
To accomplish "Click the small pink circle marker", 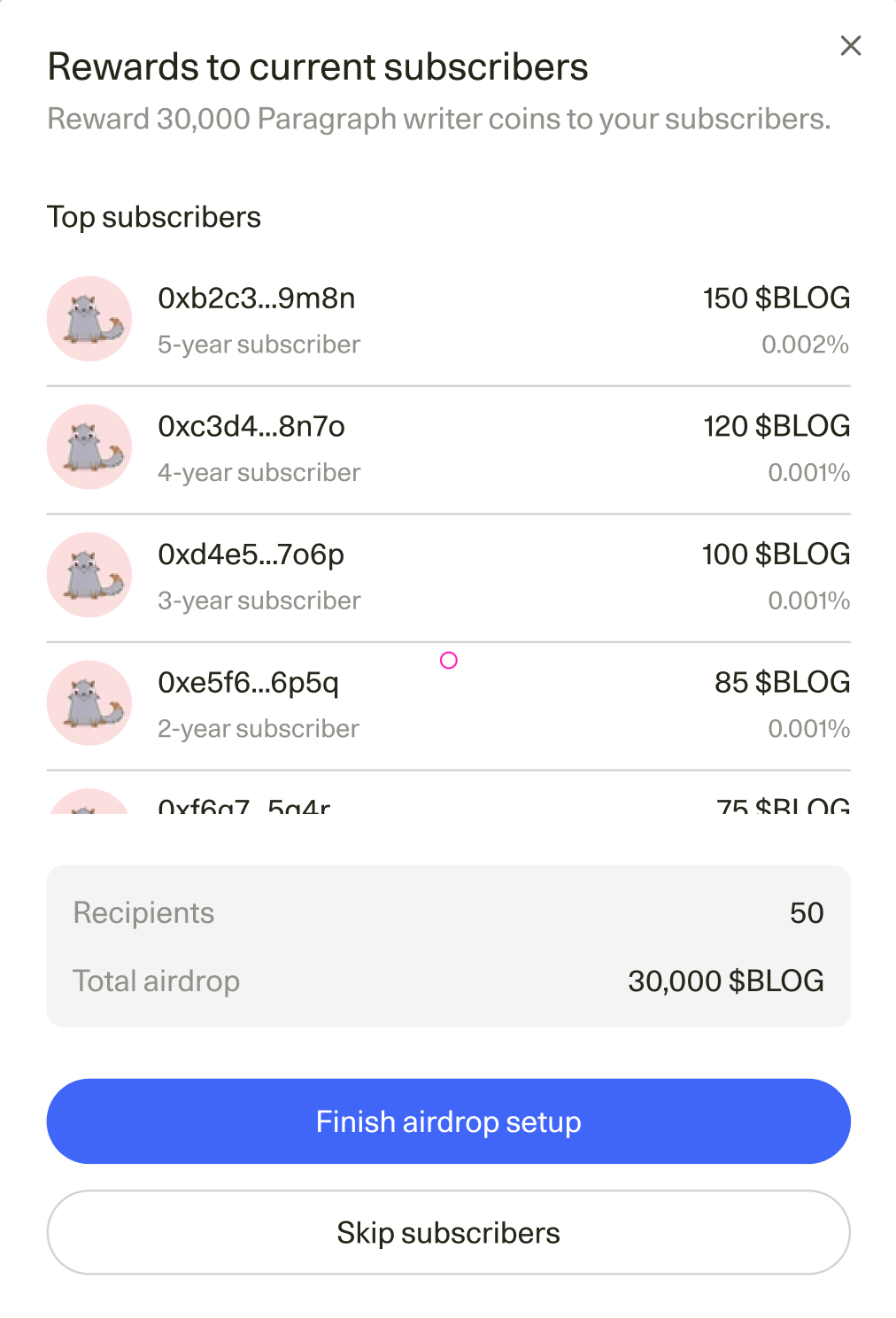I will click(x=449, y=660).
